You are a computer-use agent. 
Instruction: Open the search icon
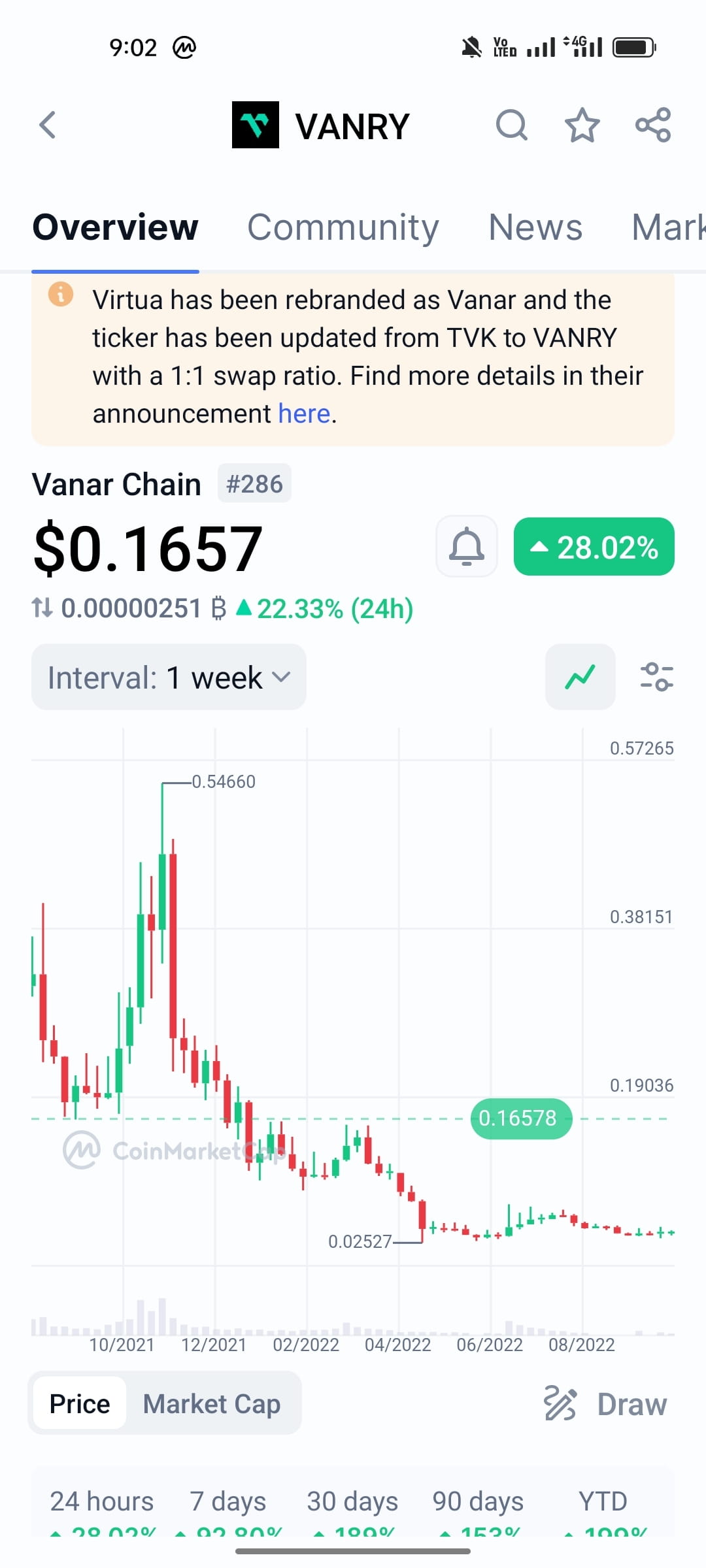513,125
